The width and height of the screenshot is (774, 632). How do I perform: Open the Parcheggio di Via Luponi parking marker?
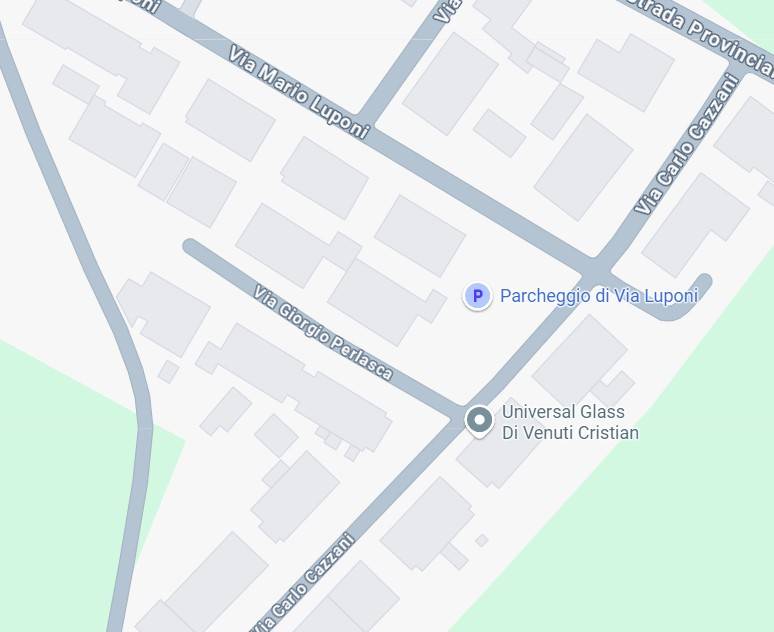477,296
